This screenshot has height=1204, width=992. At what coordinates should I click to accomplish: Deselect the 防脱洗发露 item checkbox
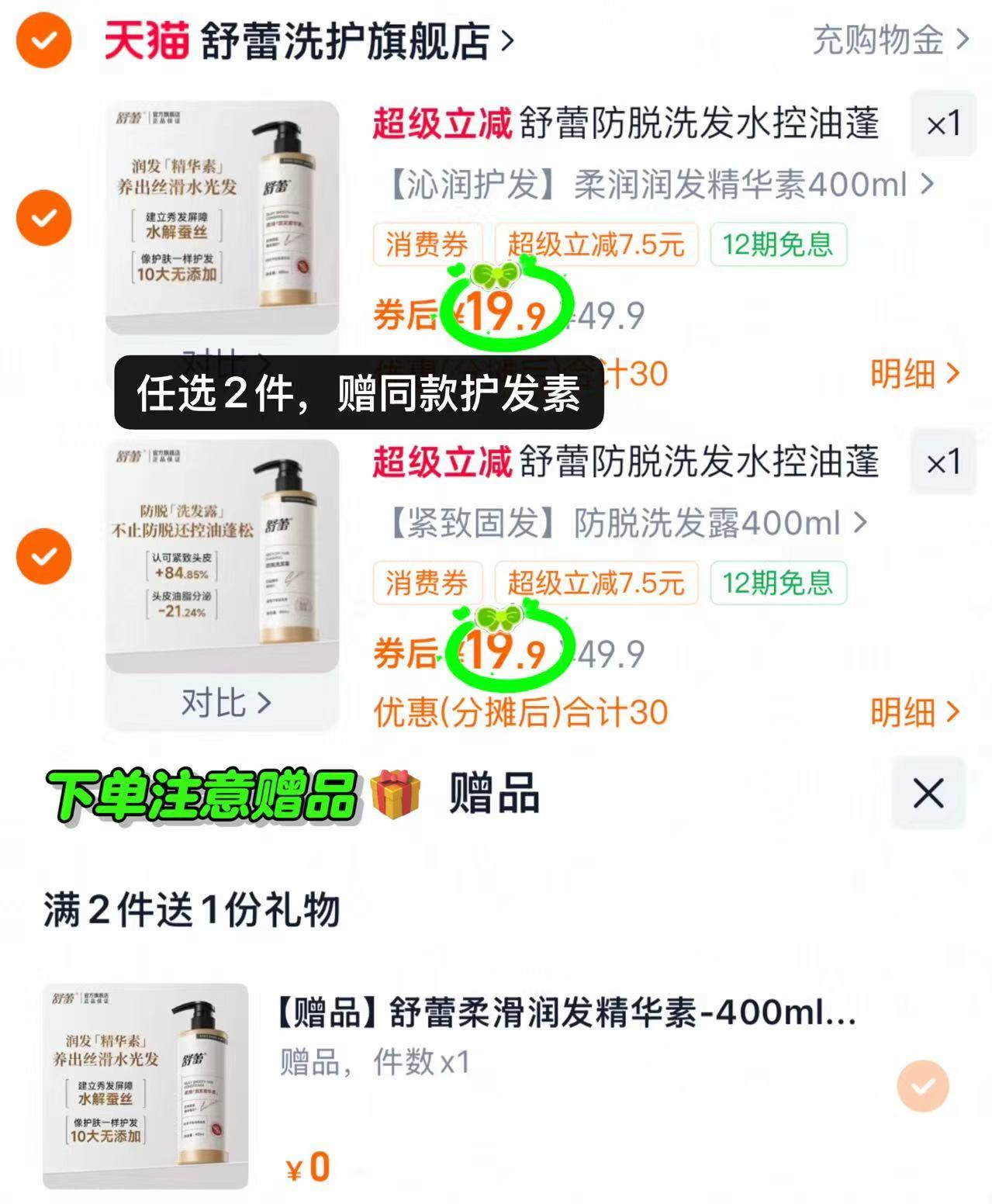pyautogui.click(x=44, y=556)
